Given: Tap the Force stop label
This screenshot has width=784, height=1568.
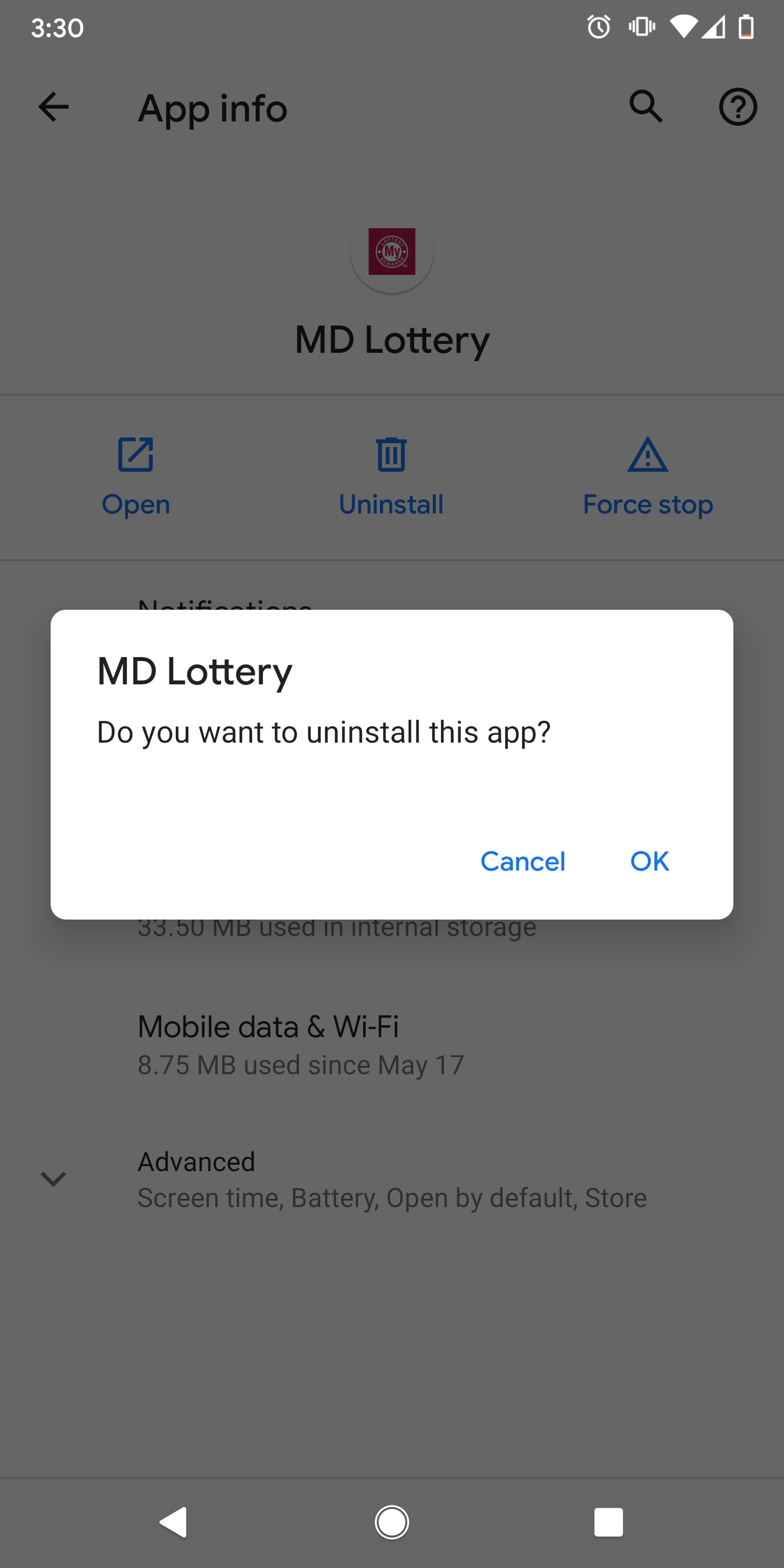Looking at the screenshot, I should [x=647, y=504].
